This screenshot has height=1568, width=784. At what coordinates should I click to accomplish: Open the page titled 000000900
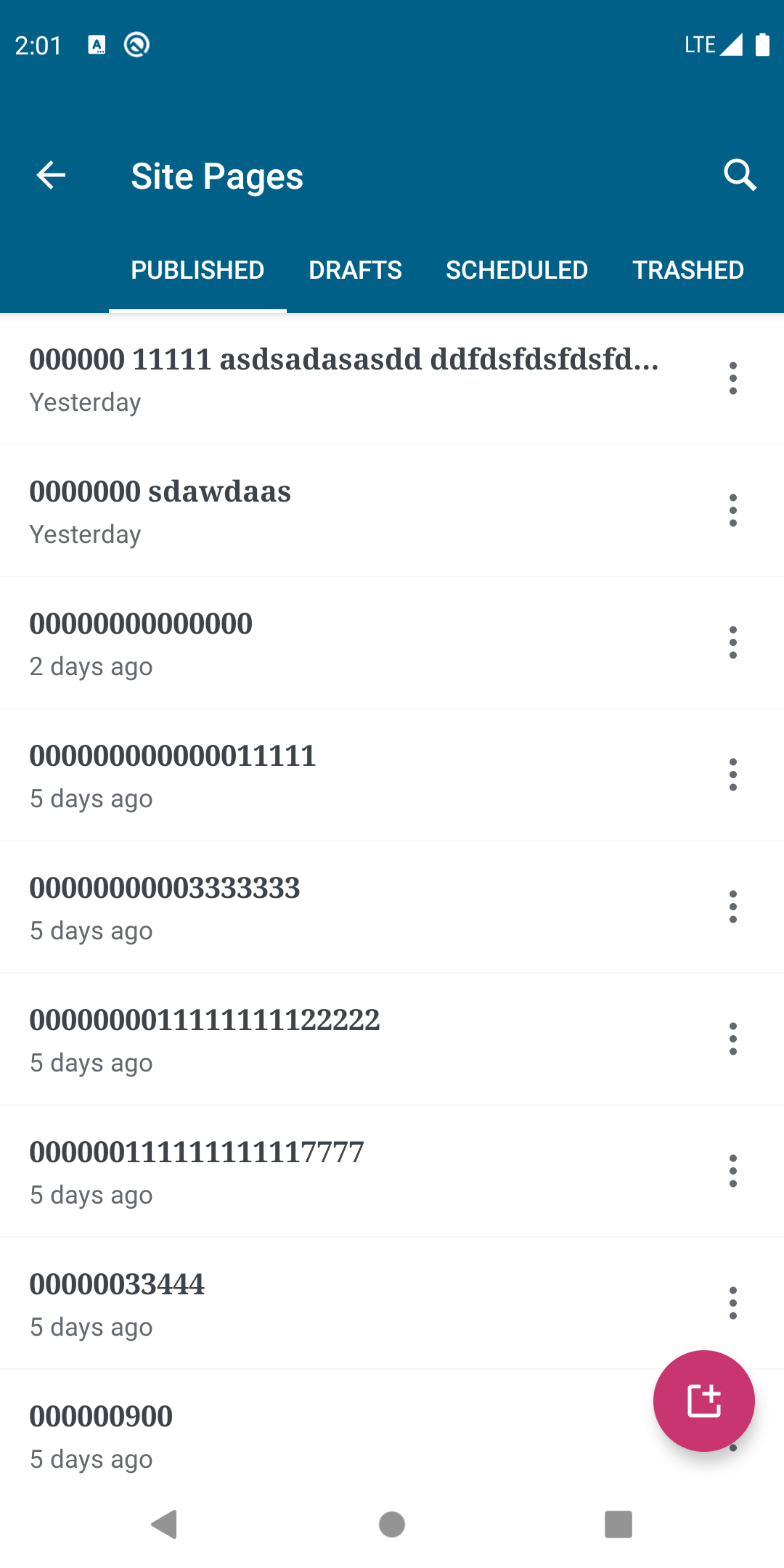click(101, 1417)
